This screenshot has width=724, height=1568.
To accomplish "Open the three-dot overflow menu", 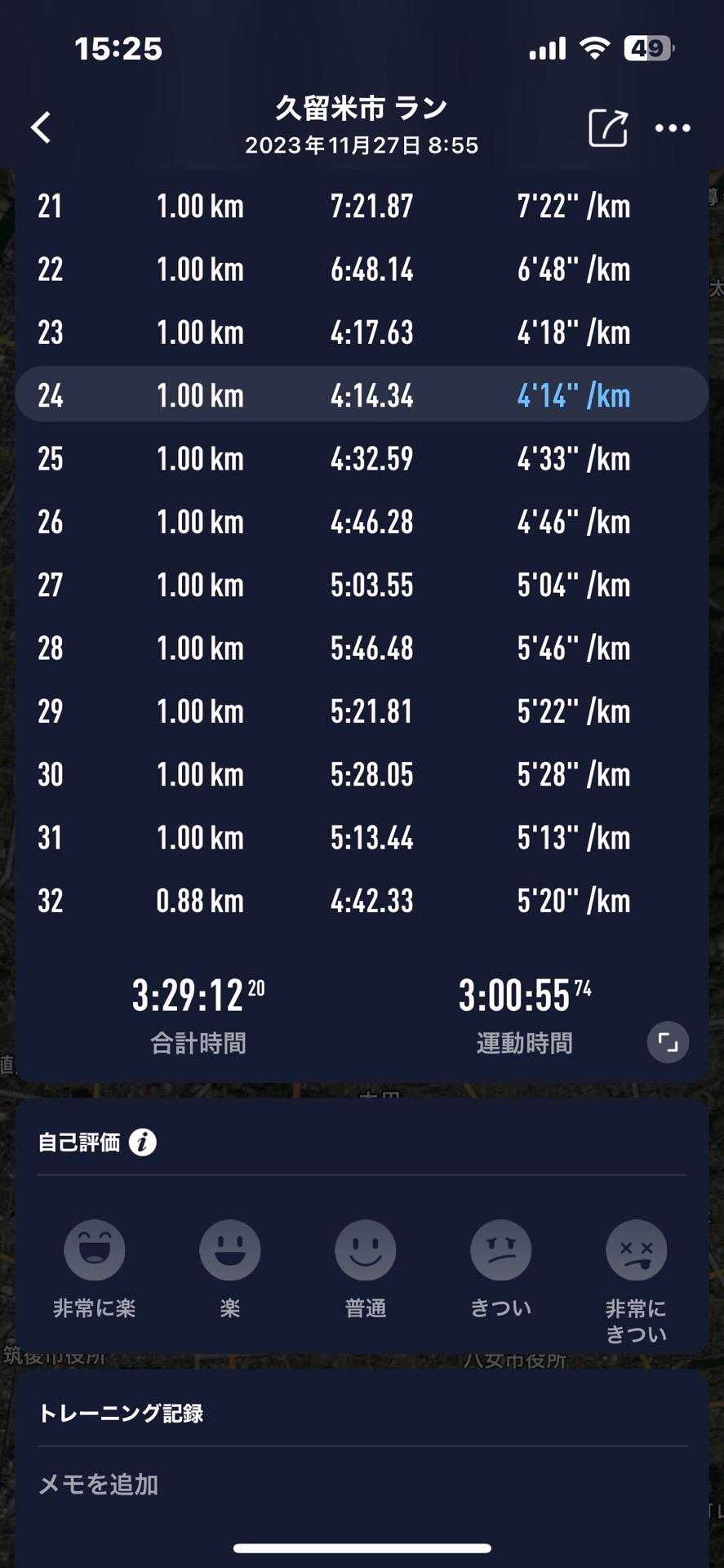I will (x=673, y=128).
